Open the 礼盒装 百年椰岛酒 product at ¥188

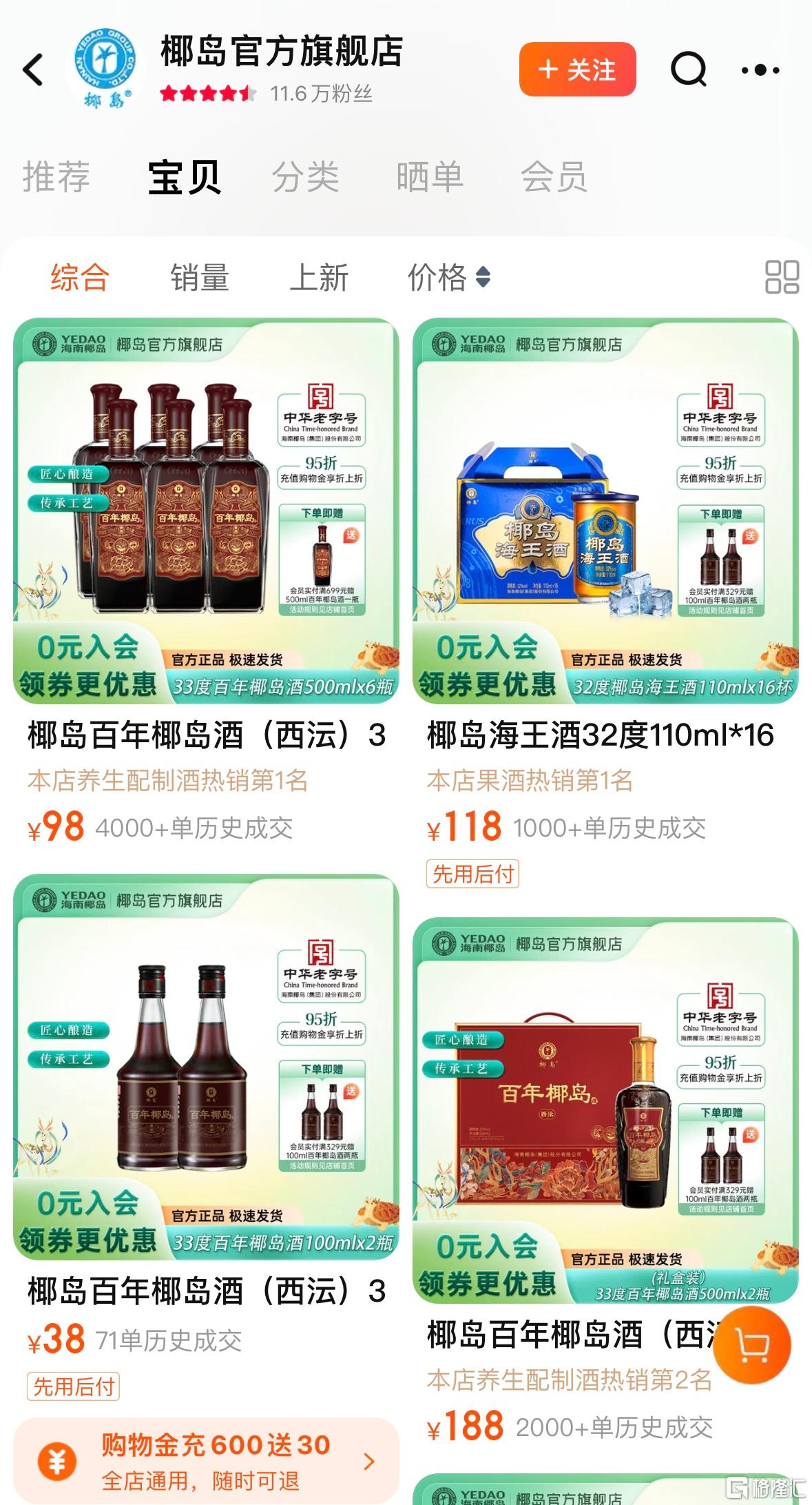click(x=605, y=1109)
